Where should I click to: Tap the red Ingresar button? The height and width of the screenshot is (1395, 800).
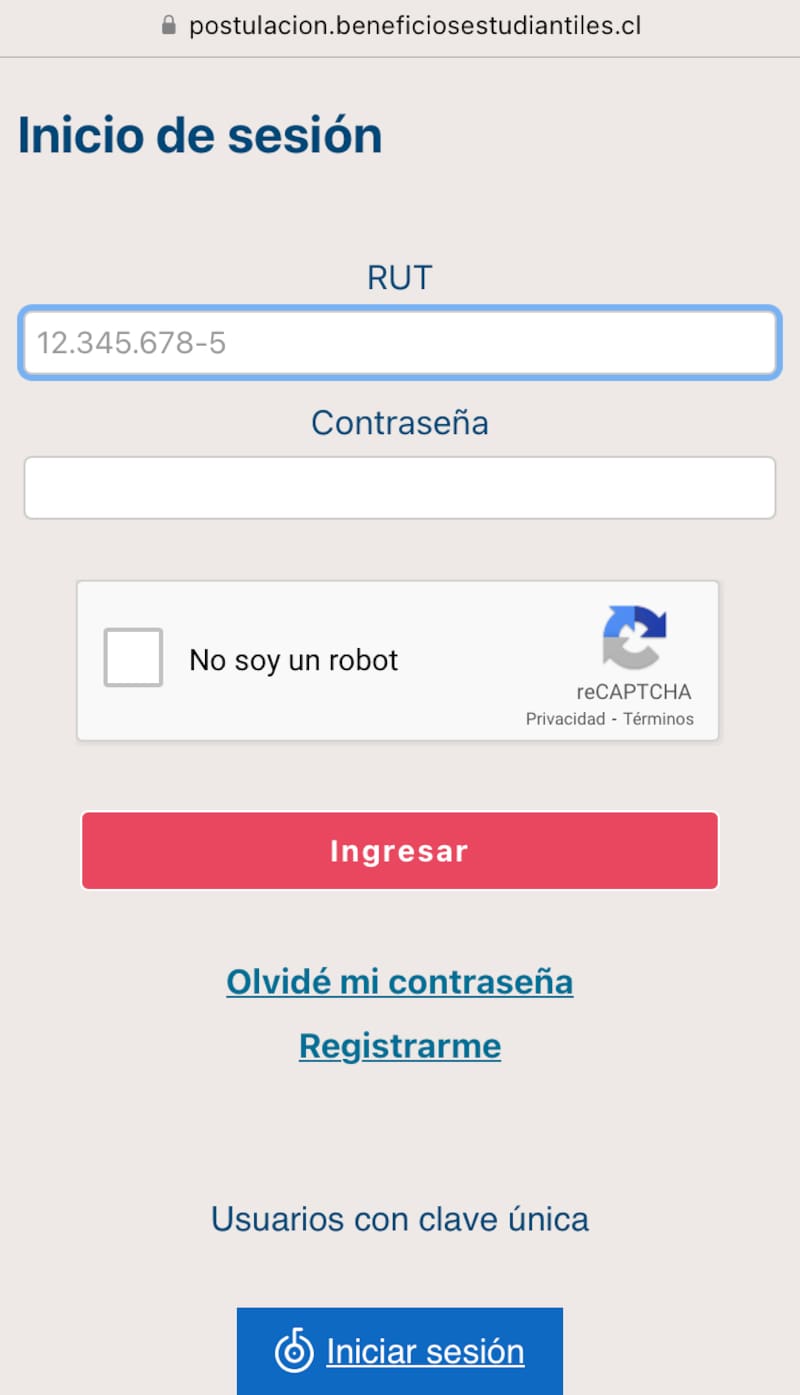(x=400, y=850)
